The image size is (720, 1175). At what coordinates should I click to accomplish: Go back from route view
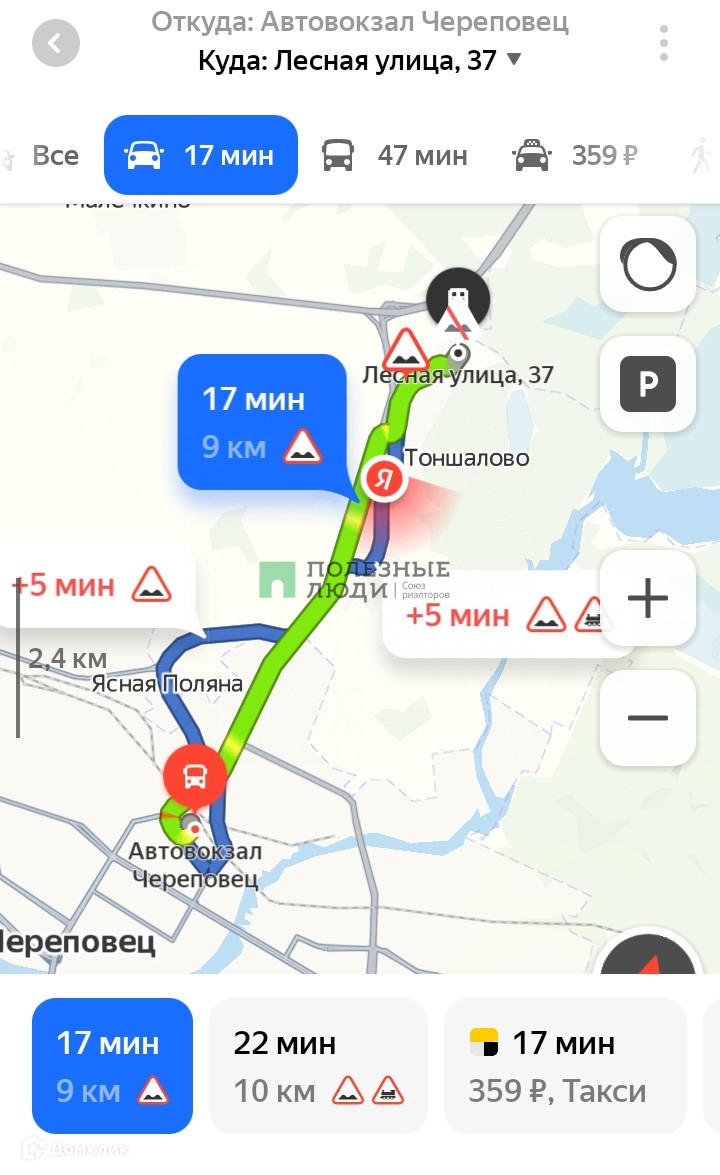[x=55, y=43]
